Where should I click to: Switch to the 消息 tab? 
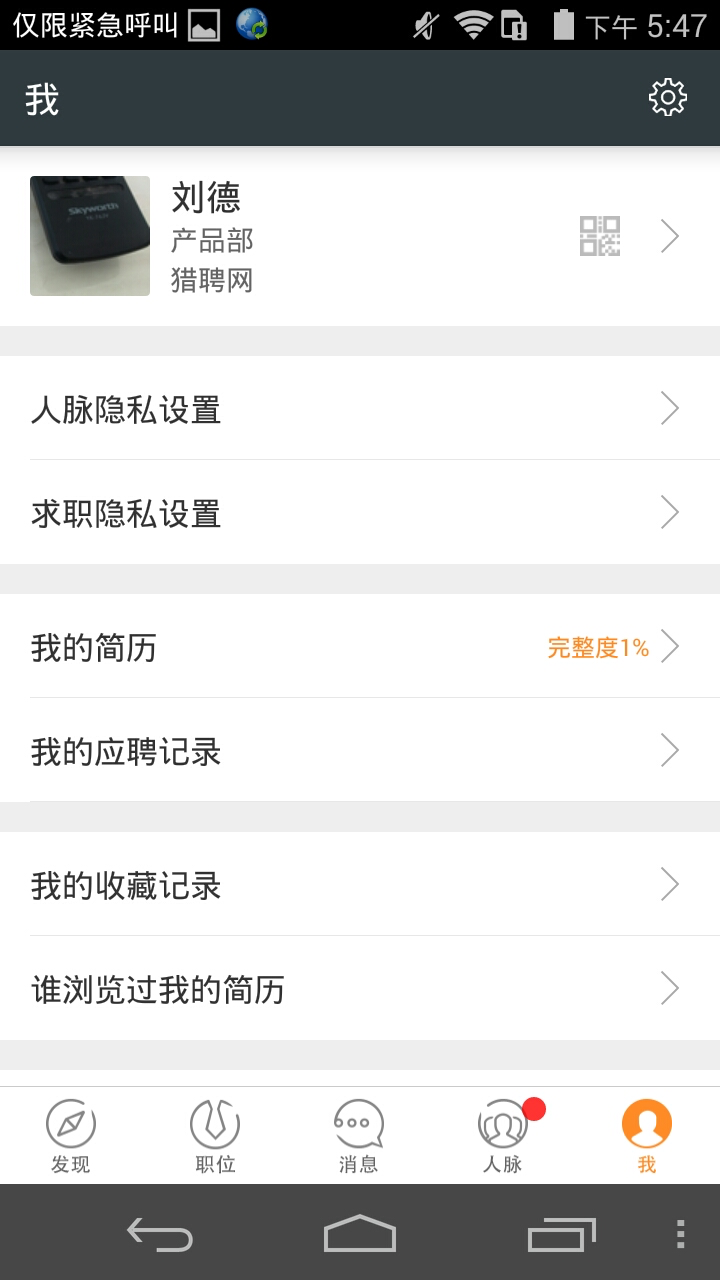(359, 1136)
